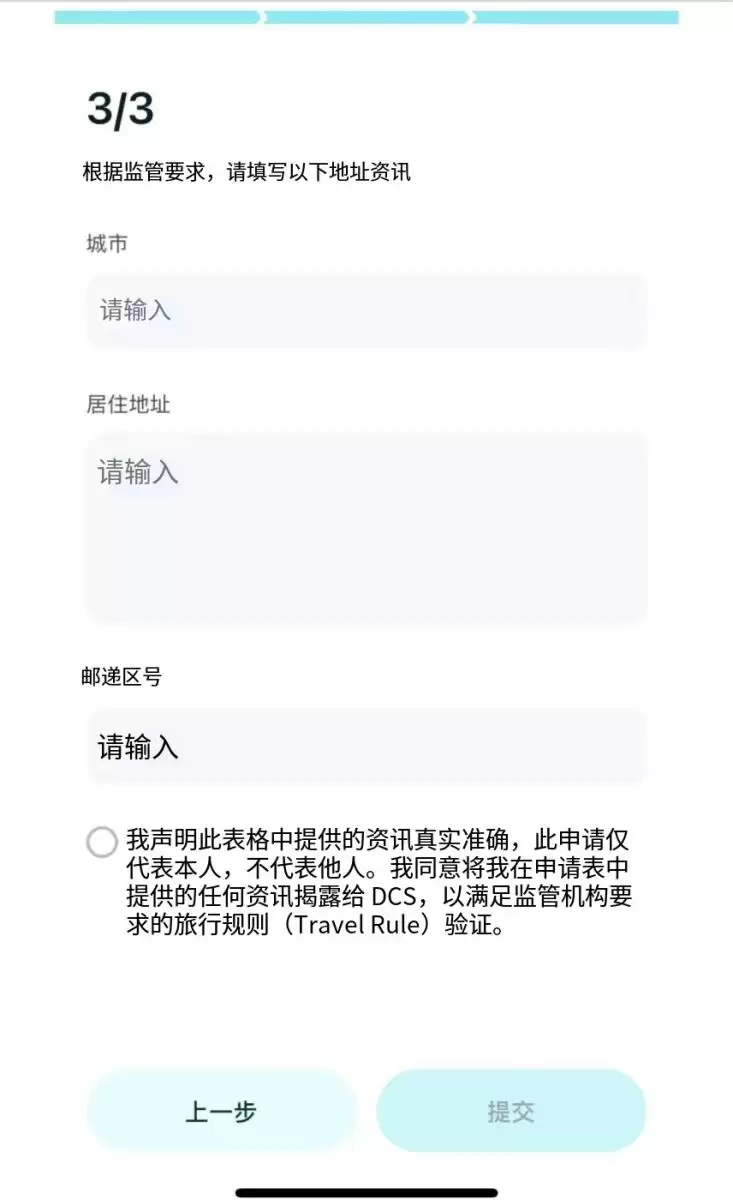Click the 请输入 placeholder in address area
Screen dimensions: 733x1200
coord(138,473)
